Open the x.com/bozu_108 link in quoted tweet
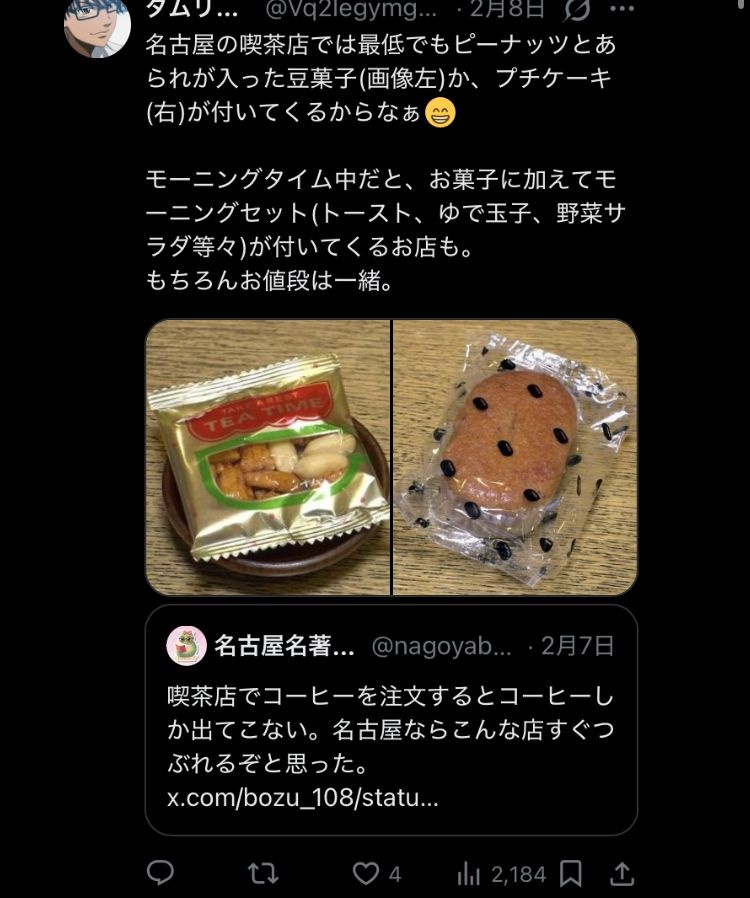 click(x=302, y=799)
